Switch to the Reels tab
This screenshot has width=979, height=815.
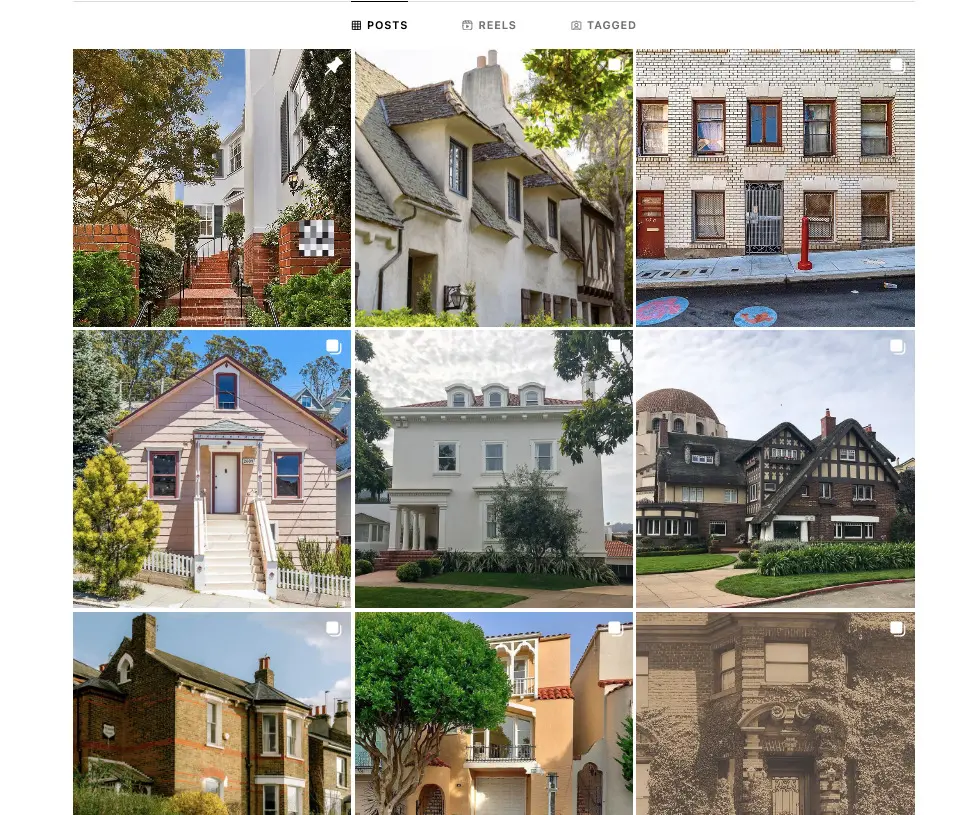tap(489, 25)
